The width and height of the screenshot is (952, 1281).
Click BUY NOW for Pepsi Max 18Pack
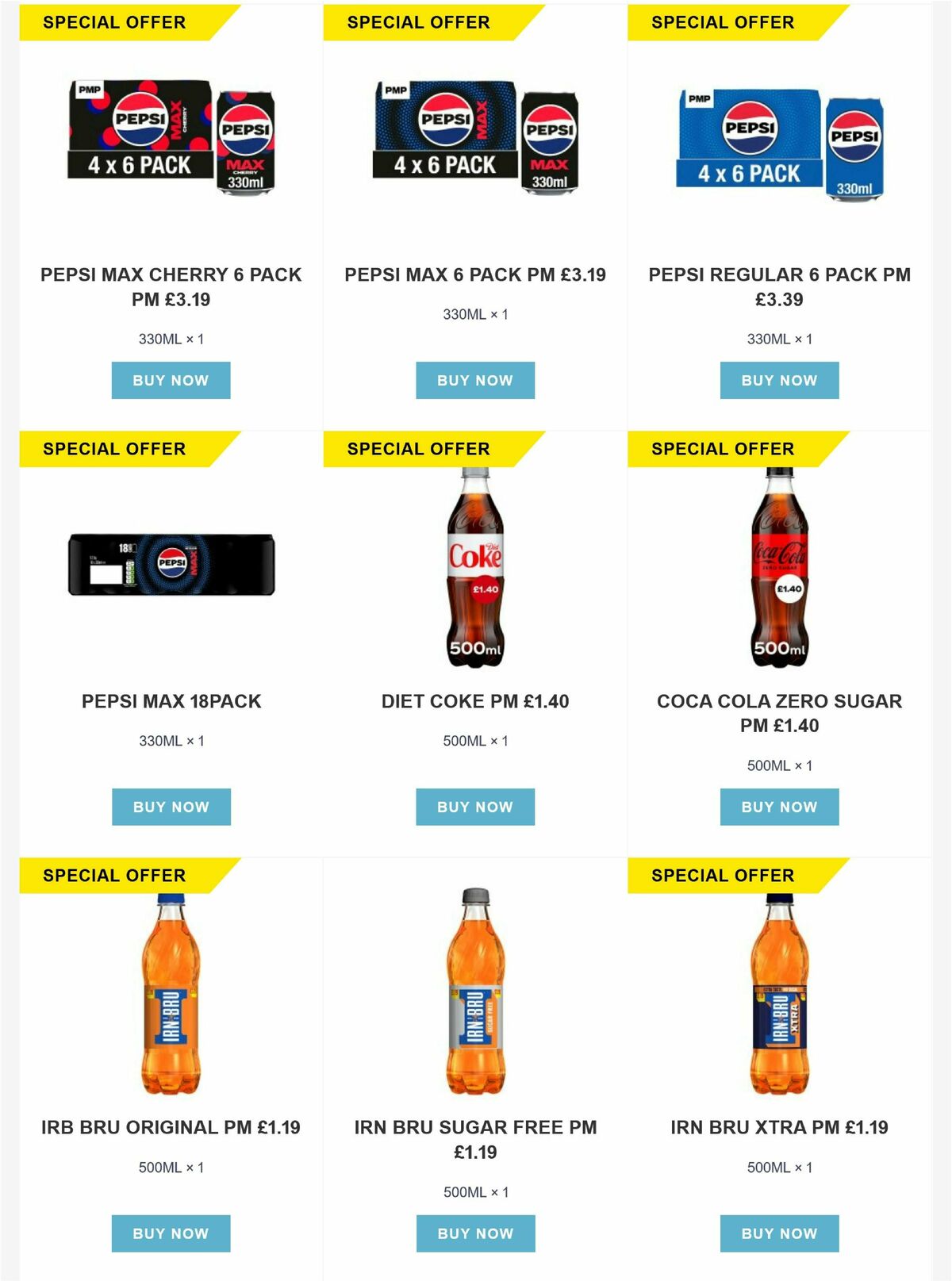point(171,807)
